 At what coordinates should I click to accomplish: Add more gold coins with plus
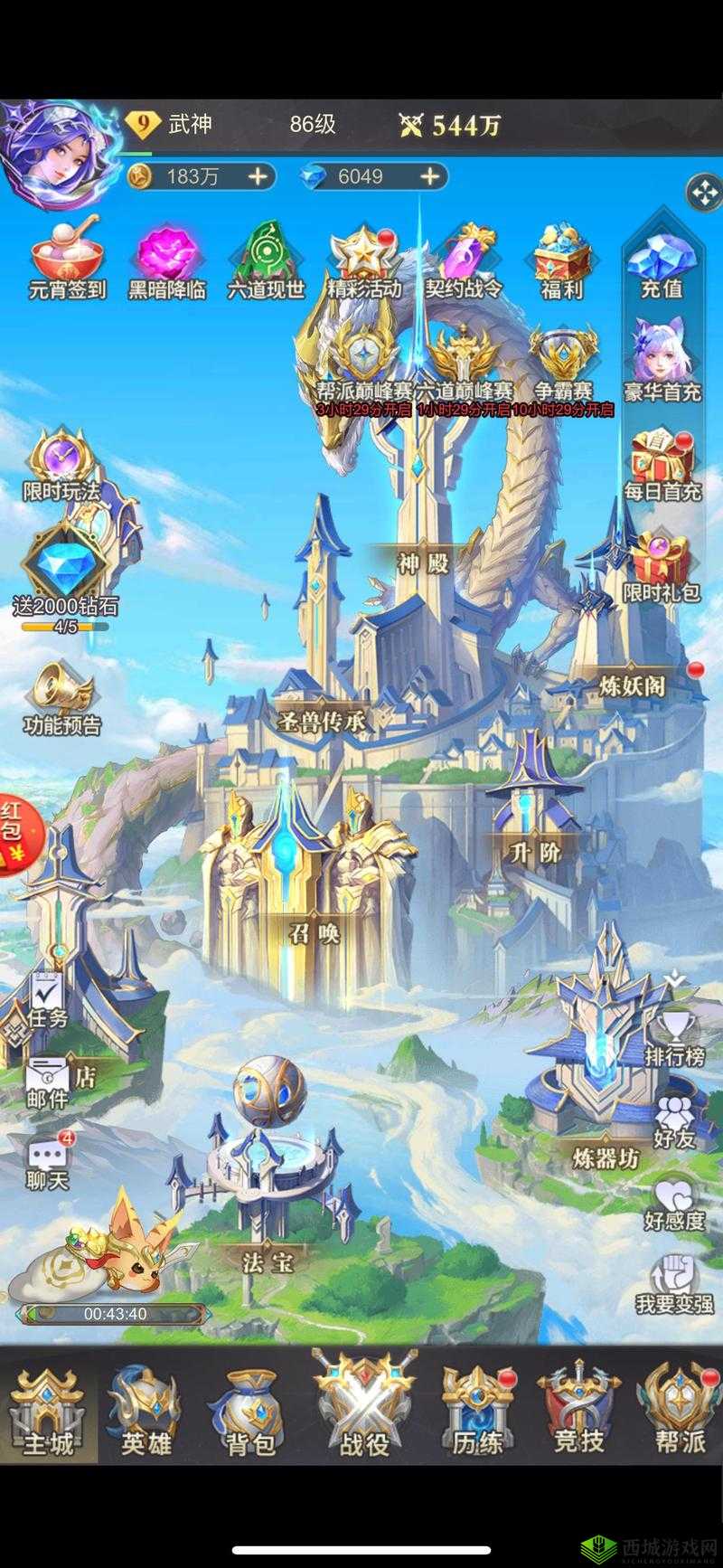tap(258, 176)
